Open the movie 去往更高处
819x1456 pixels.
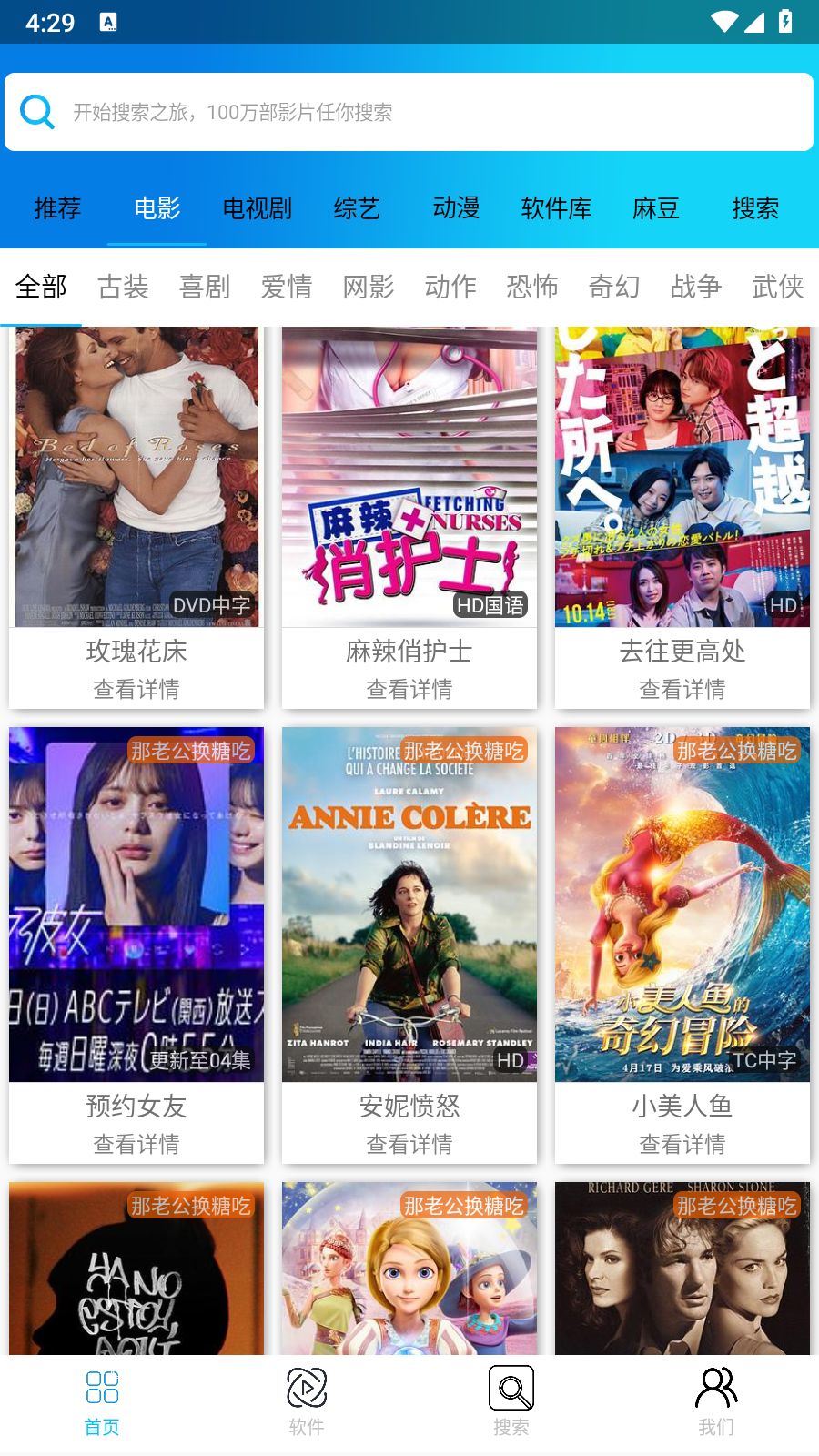[x=682, y=516]
